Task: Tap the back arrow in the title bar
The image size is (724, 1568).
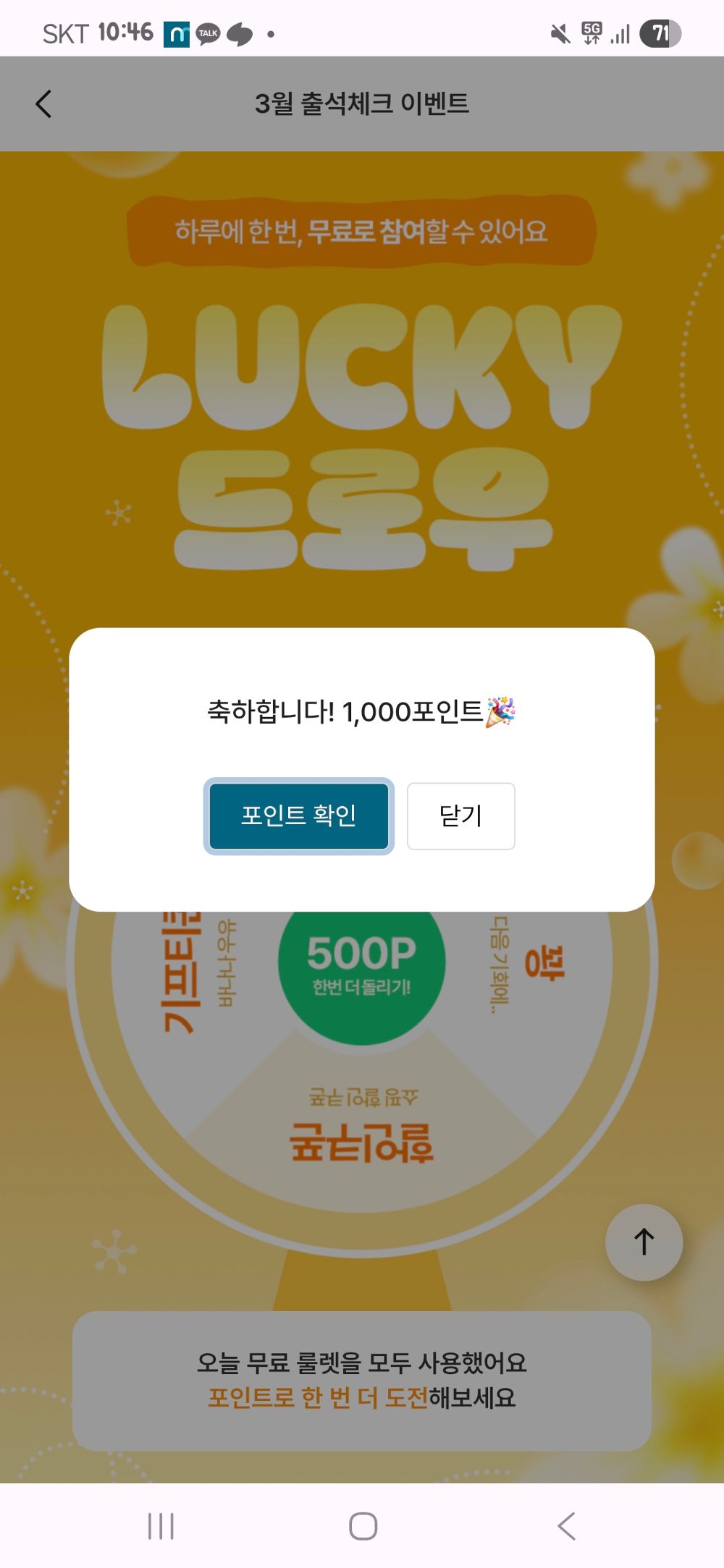Action: [45, 103]
